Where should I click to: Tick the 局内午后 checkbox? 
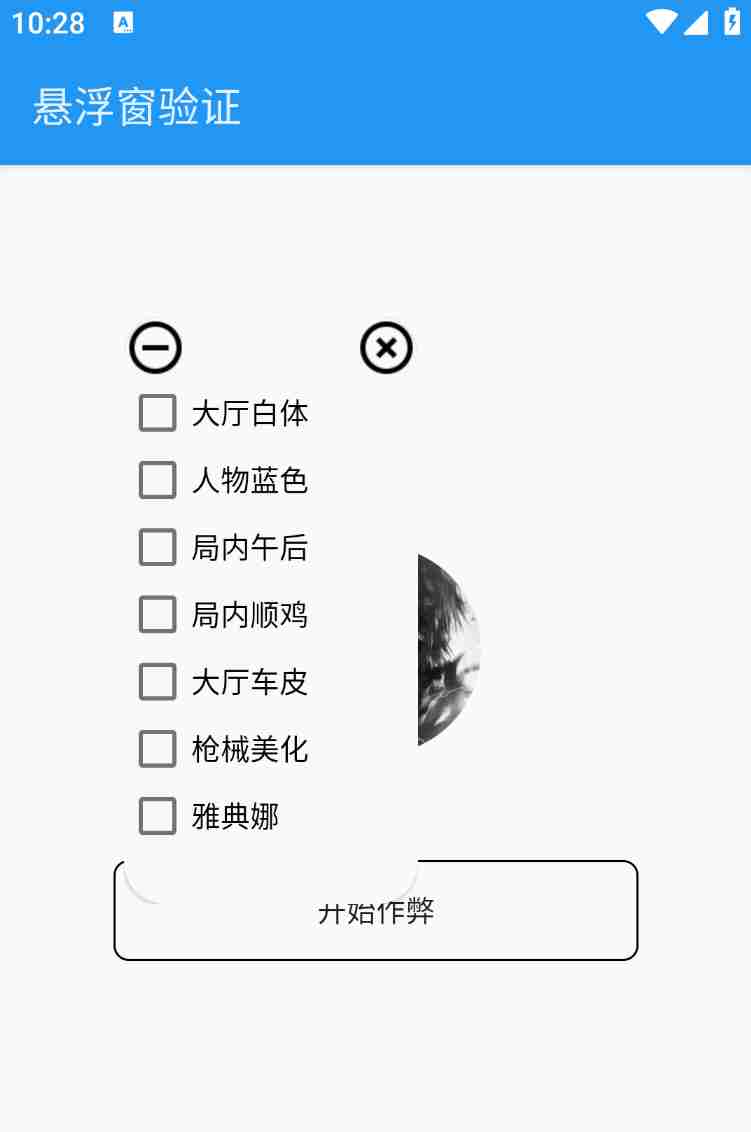click(x=158, y=547)
